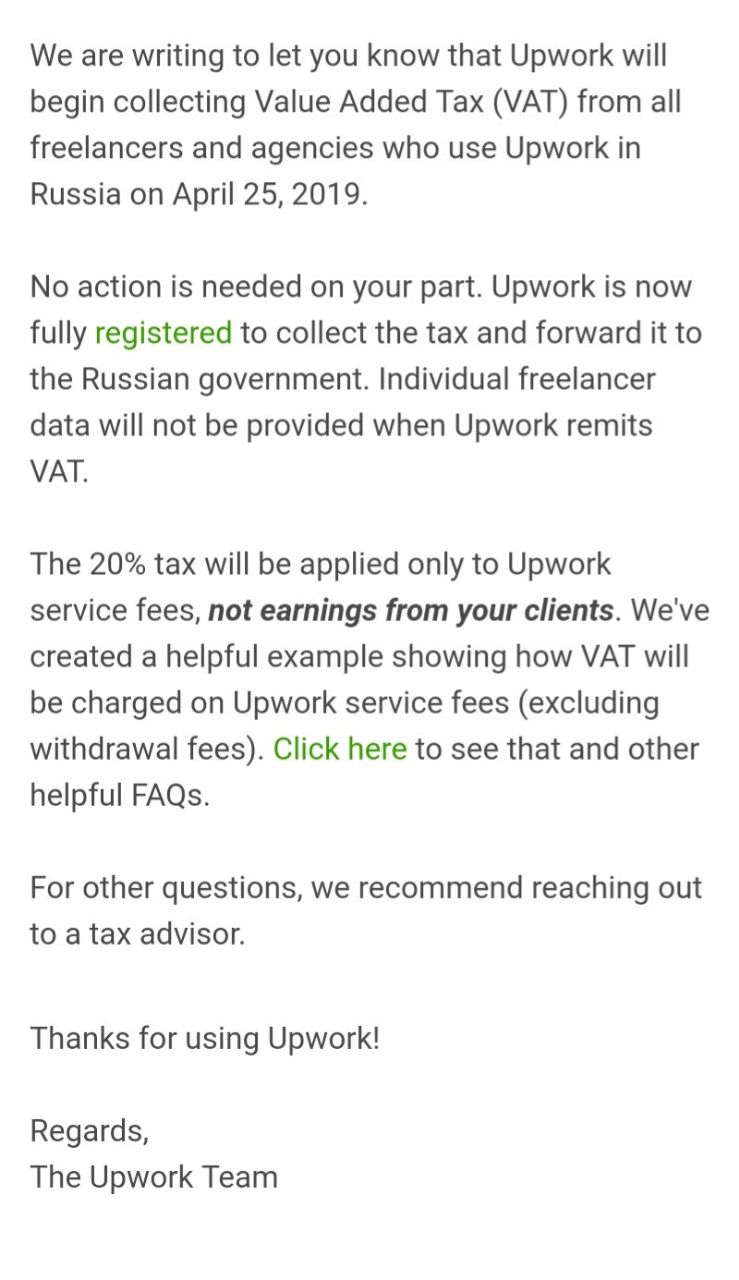Open the green 'registered' link
Viewport: 739px width, 1280px height.
click(x=163, y=334)
